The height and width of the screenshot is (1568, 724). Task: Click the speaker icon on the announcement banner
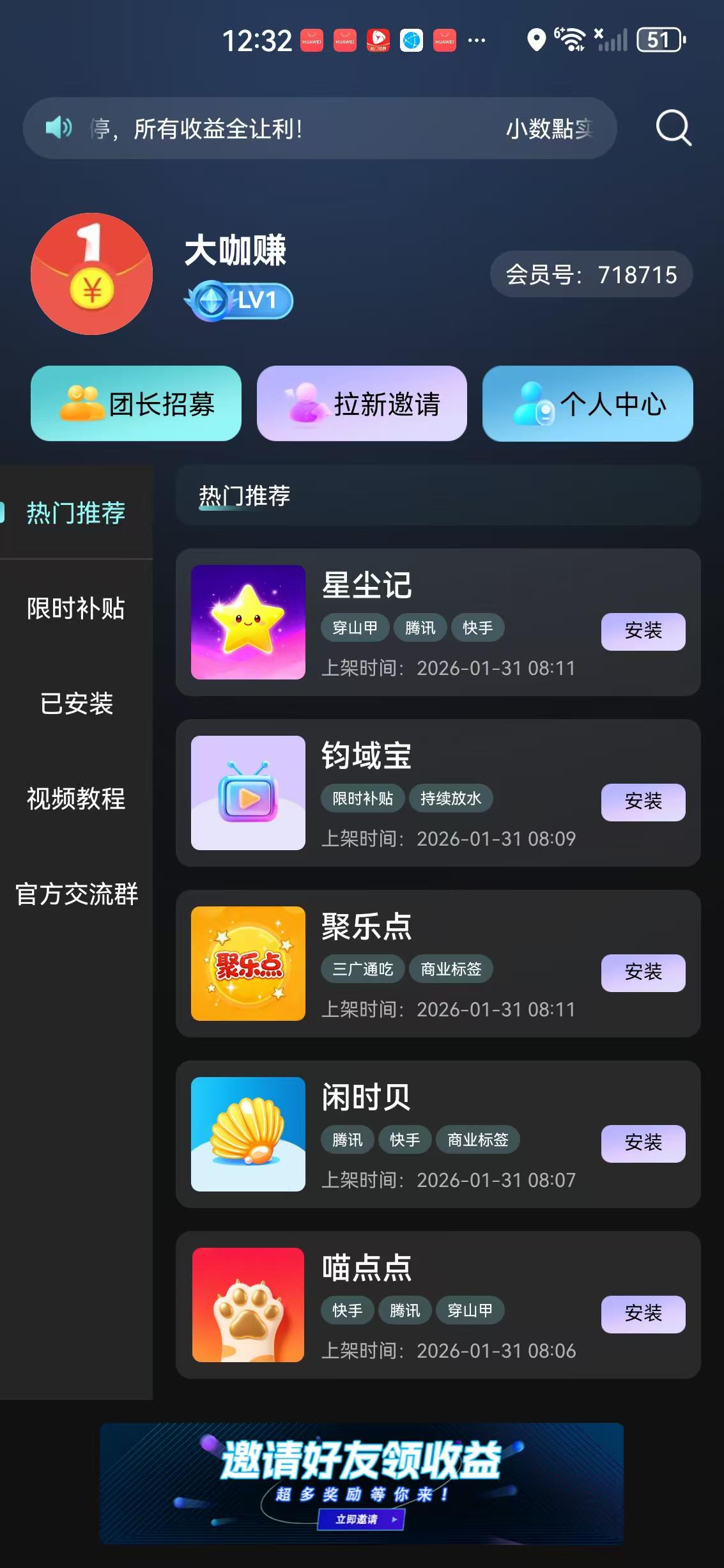(56, 127)
